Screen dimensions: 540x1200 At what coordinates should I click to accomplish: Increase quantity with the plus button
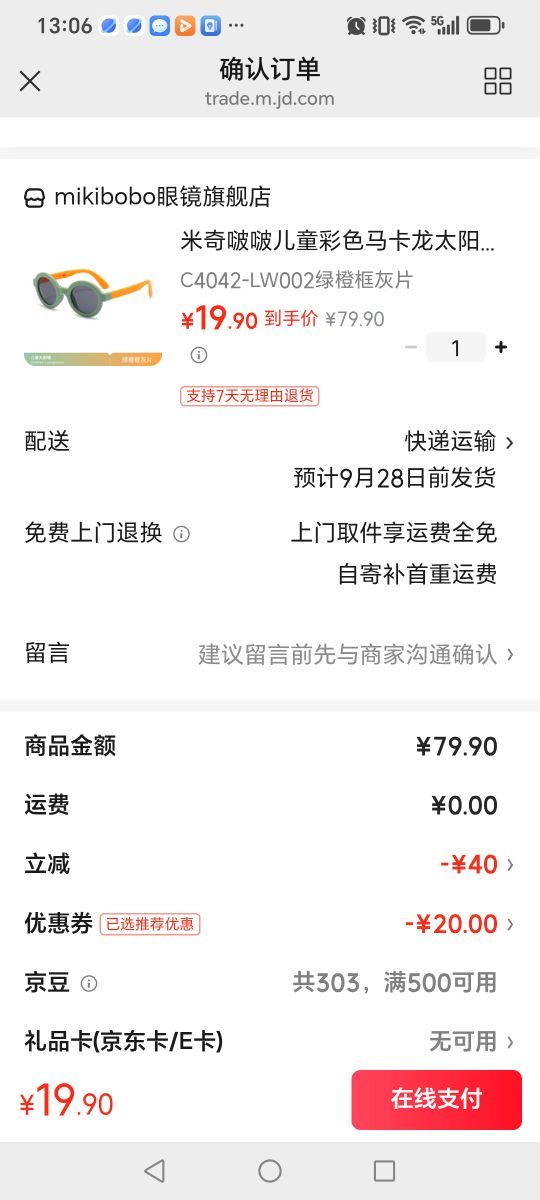click(x=501, y=347)
